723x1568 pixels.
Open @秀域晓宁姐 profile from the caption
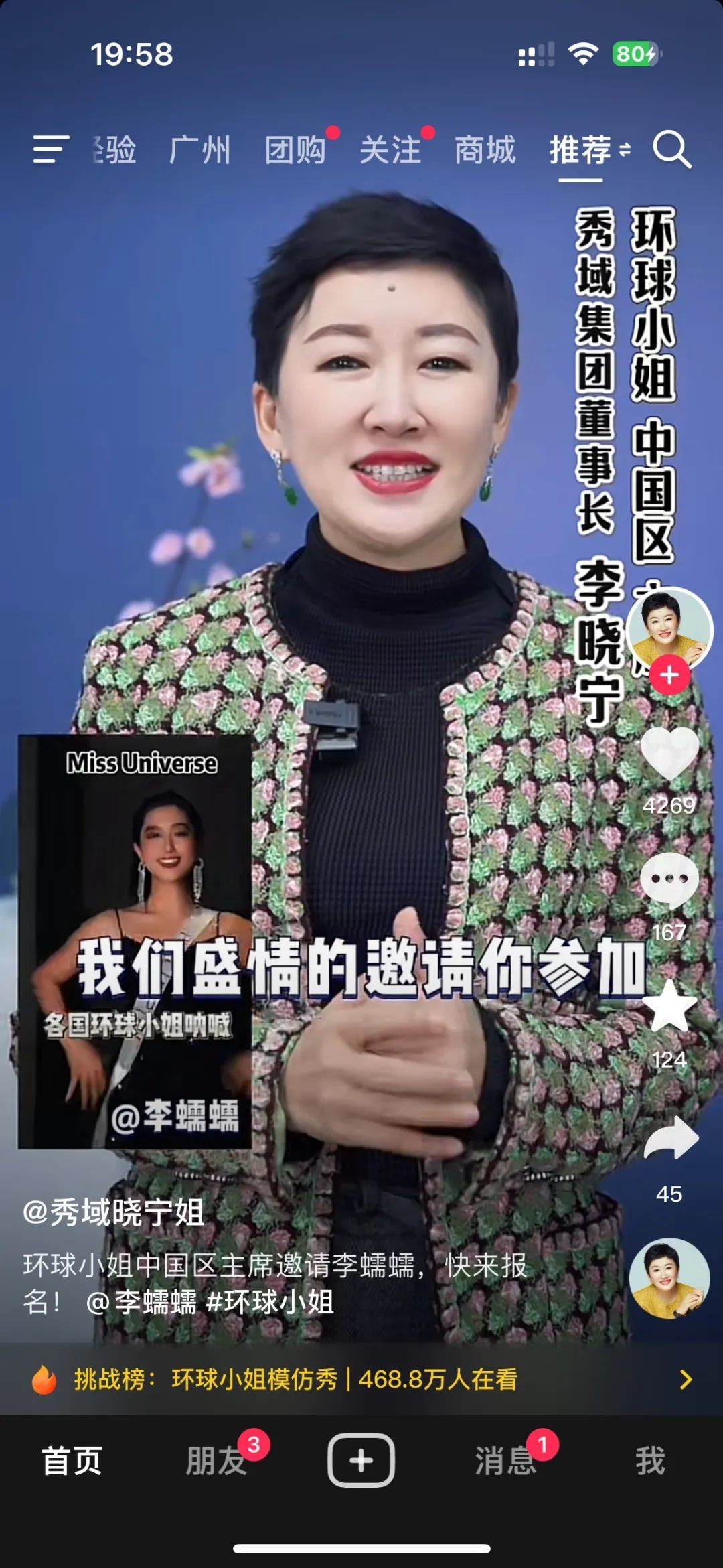(114, 1212)
